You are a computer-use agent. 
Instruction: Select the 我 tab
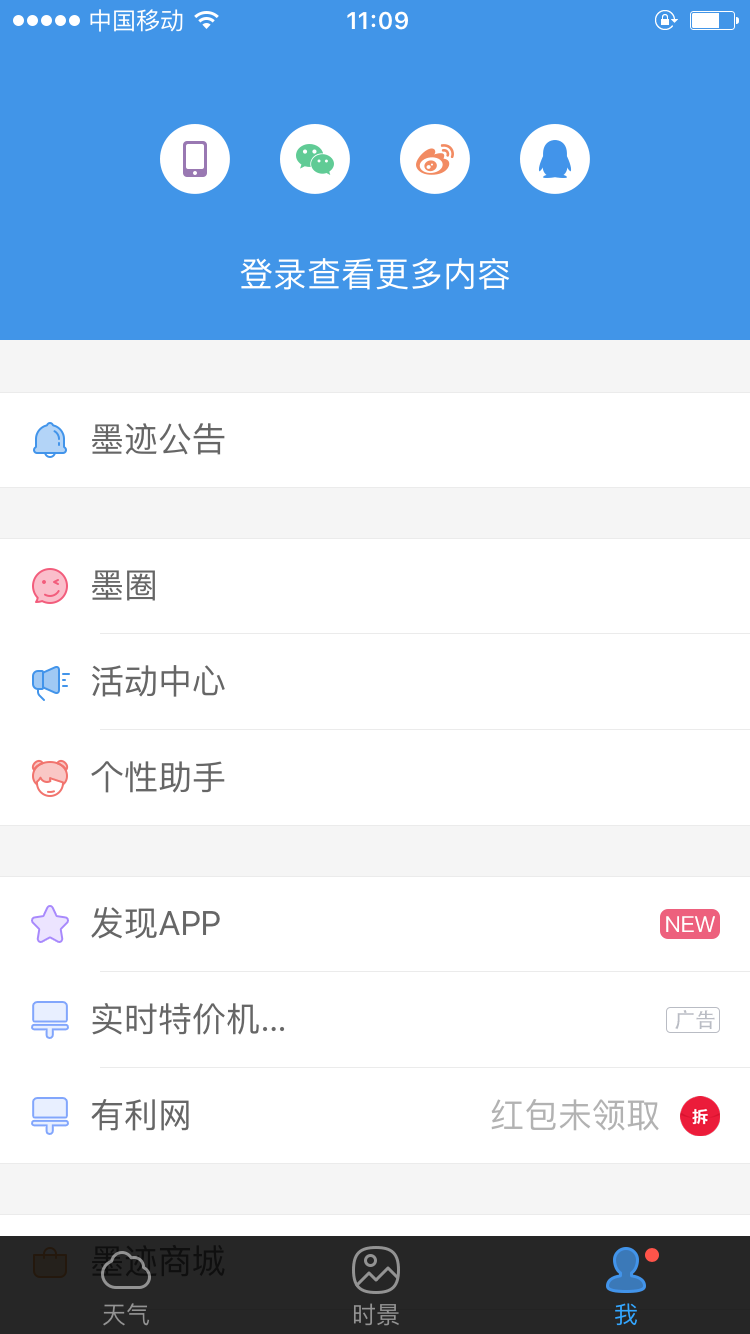(626, 1286)
